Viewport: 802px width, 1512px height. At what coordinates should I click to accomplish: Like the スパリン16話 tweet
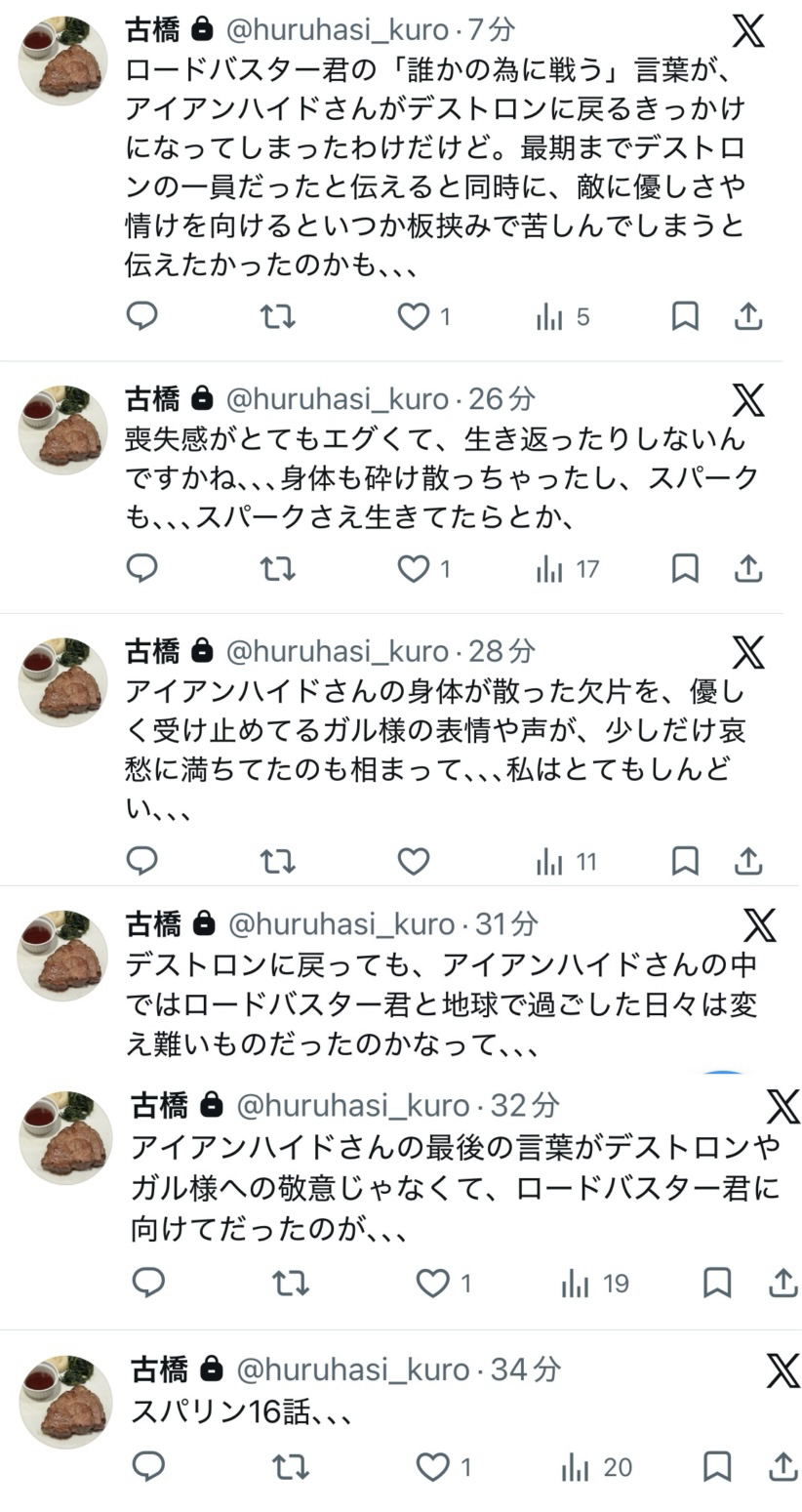point(433,1466)
